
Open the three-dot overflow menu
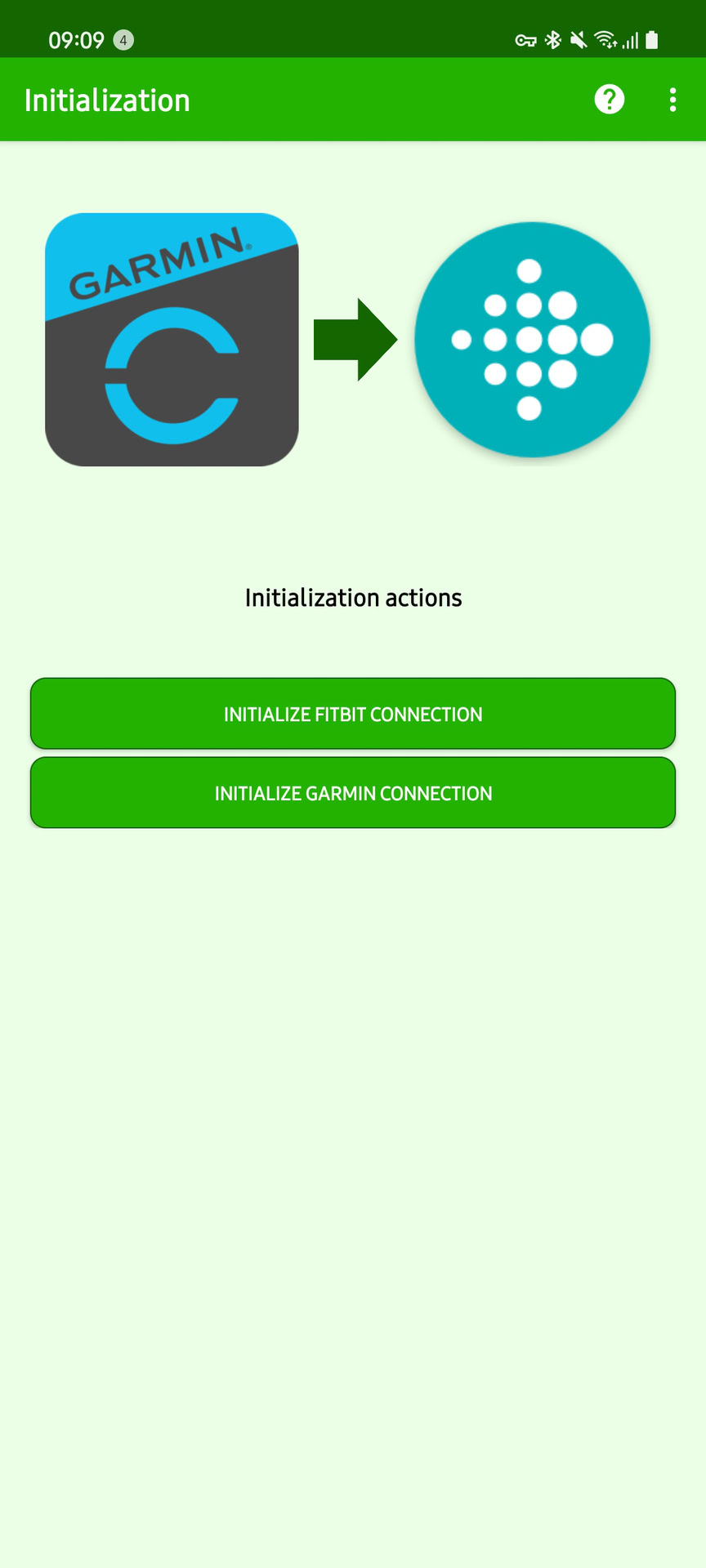(x=672, y=100)
